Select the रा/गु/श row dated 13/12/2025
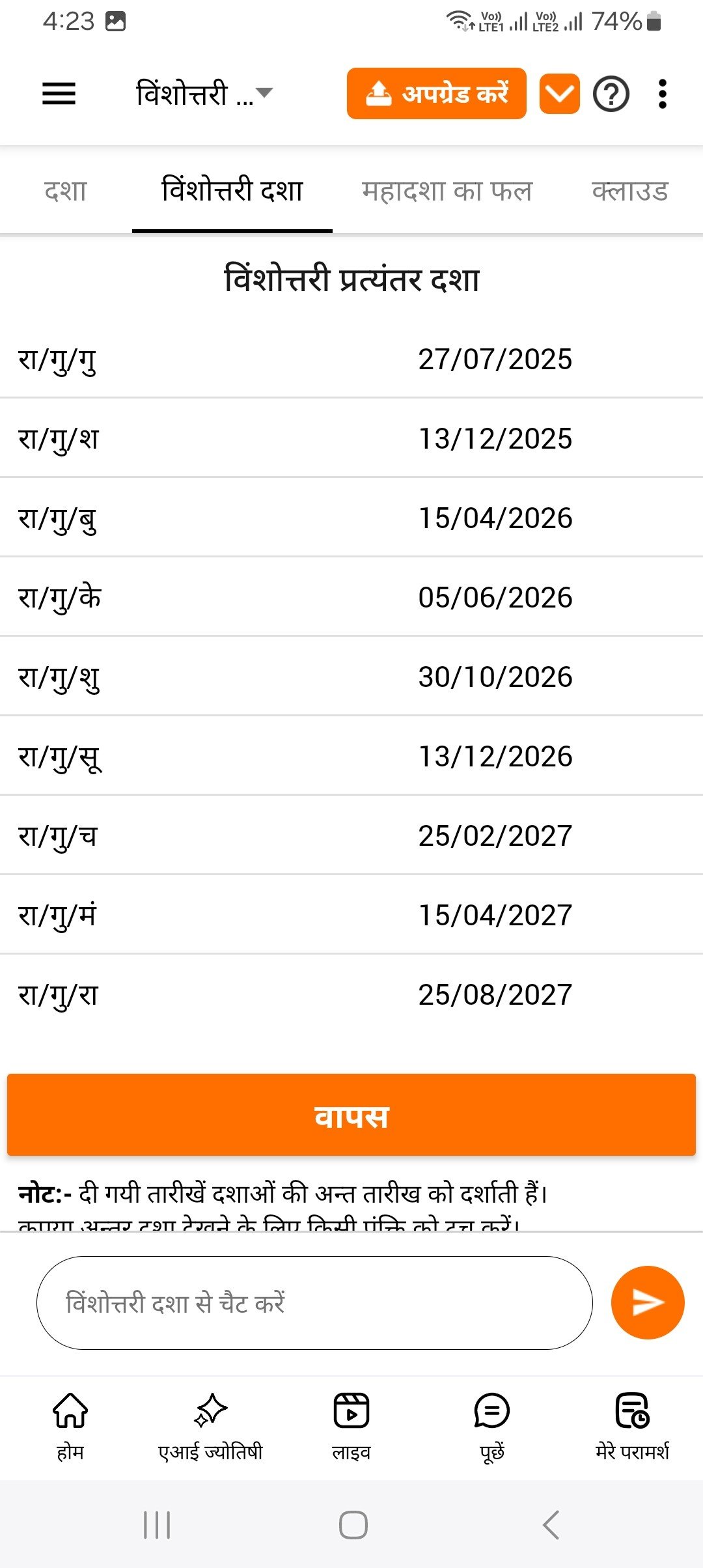The width and height of the screenshot is (703, 1568). [351, 439]
